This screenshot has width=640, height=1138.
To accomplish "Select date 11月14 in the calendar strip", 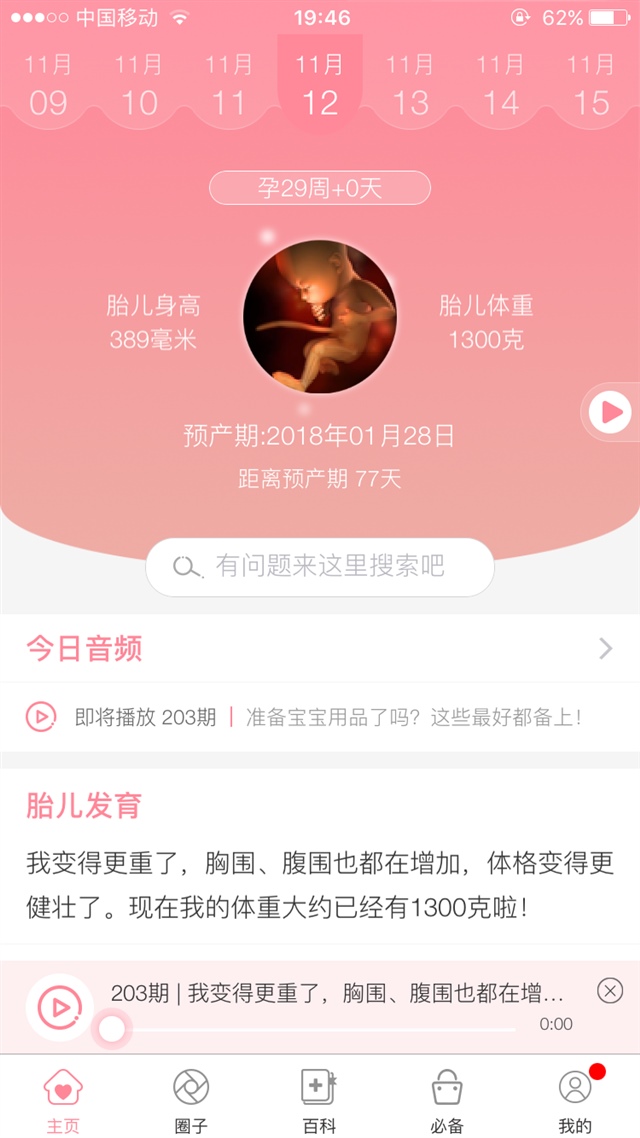I will (x=501, y=85).
